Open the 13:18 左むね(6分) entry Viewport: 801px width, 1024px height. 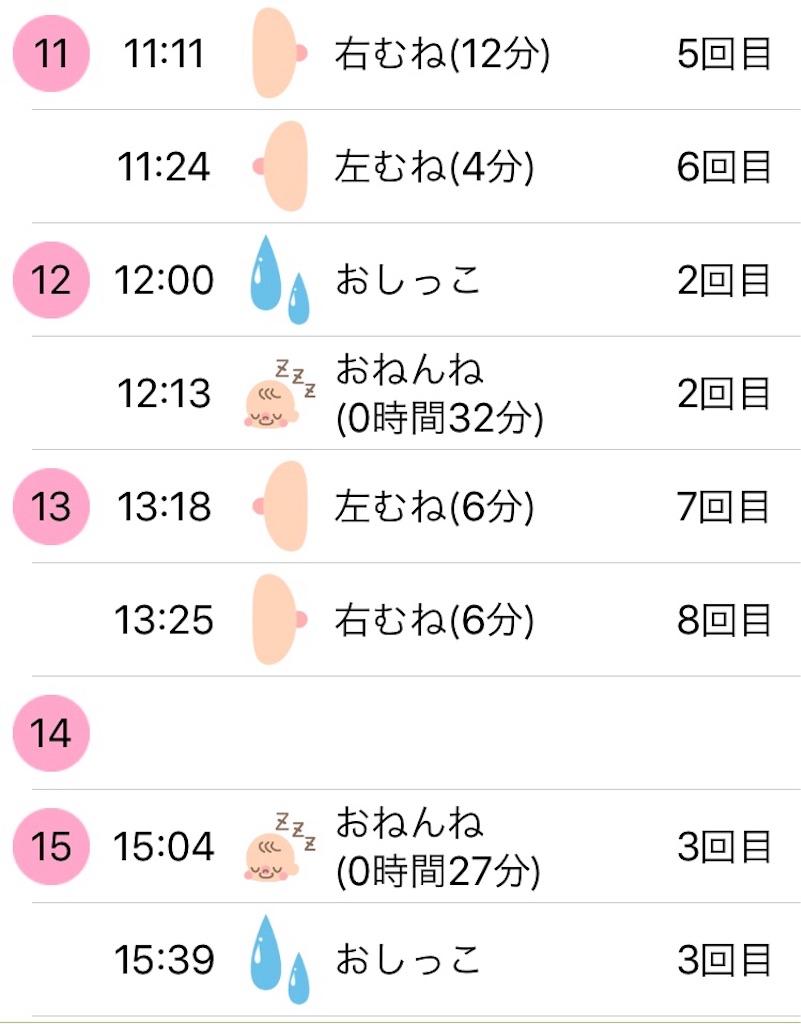434,507
